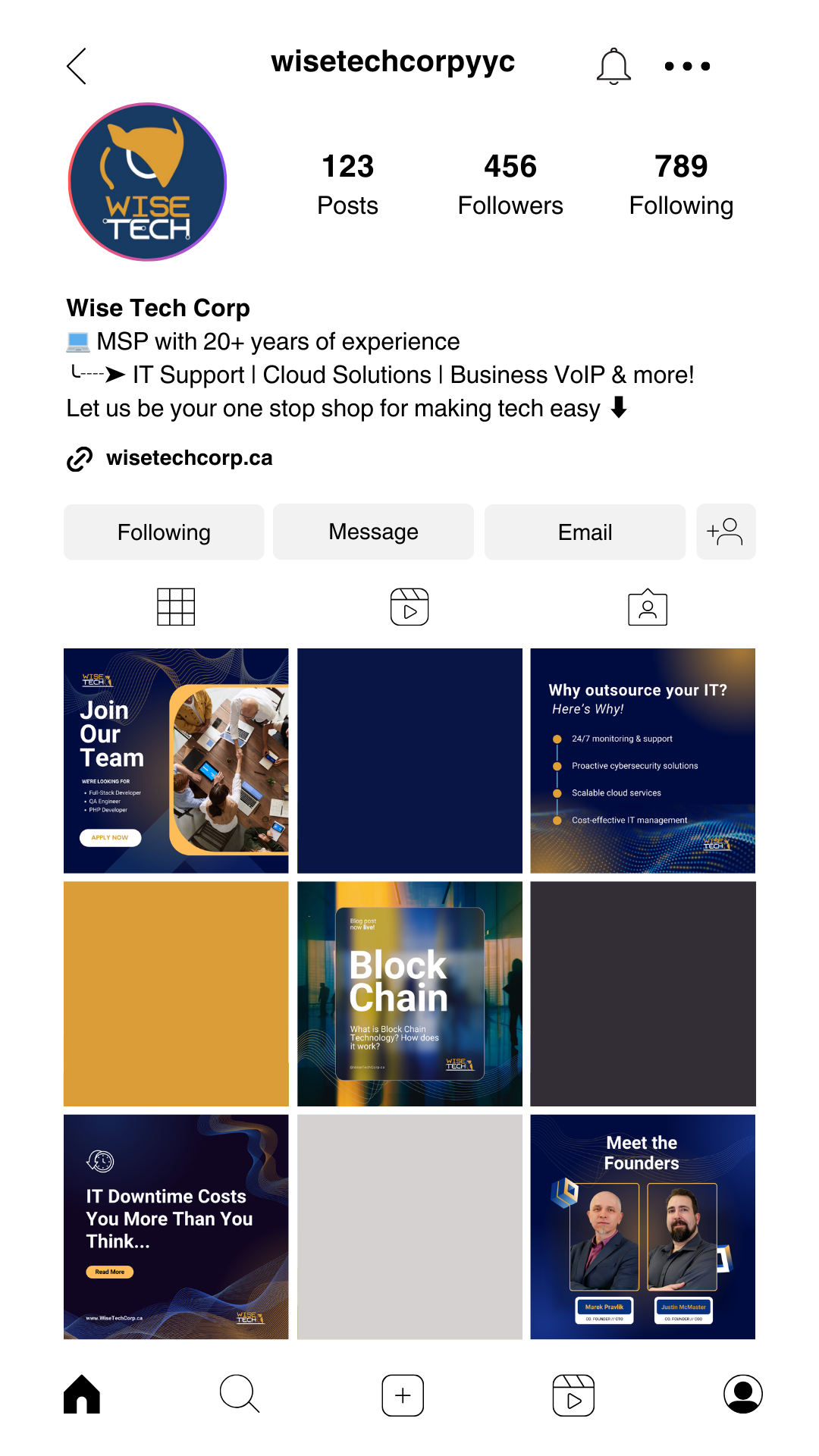
Task: Switch to the posts grid tab
Action: click(x=176, y=607)
